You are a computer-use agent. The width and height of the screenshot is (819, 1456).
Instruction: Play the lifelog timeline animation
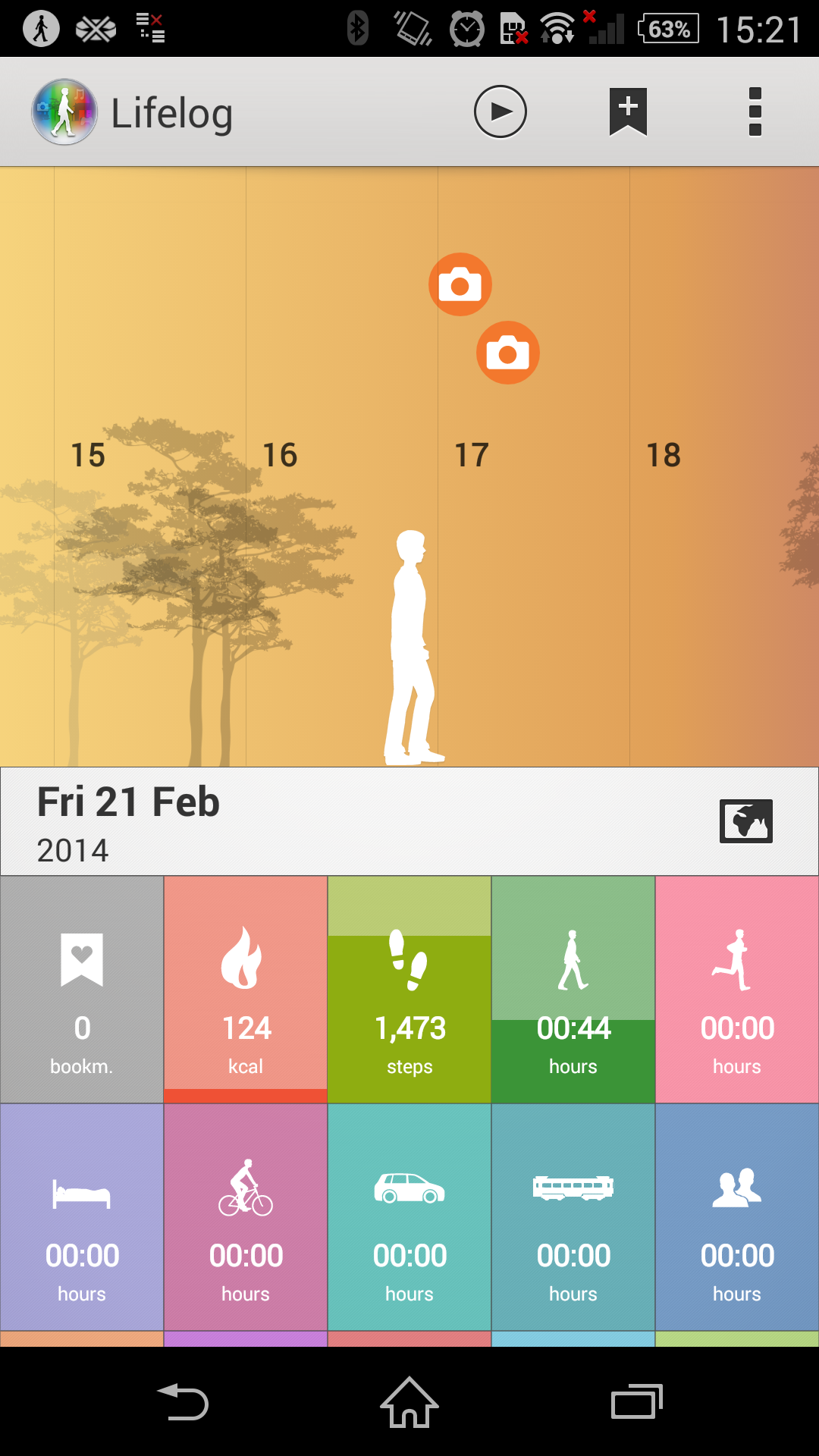500,112
